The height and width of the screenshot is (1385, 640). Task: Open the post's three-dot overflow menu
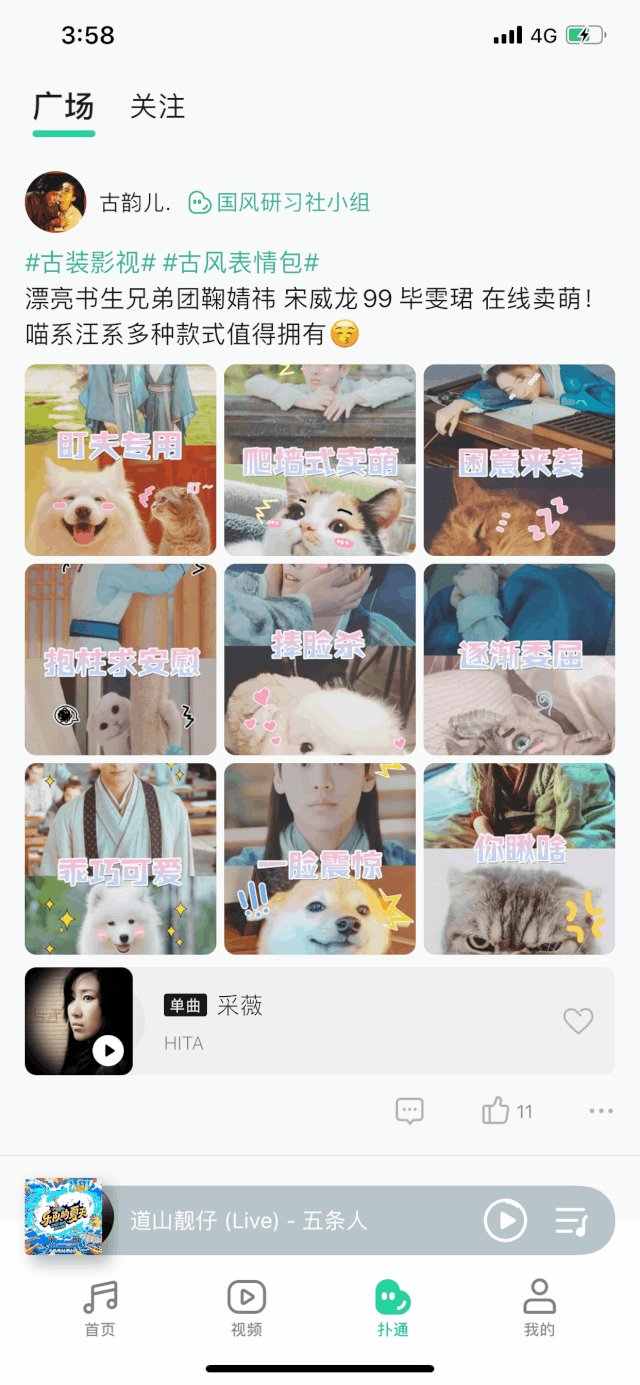[601, 1111]
